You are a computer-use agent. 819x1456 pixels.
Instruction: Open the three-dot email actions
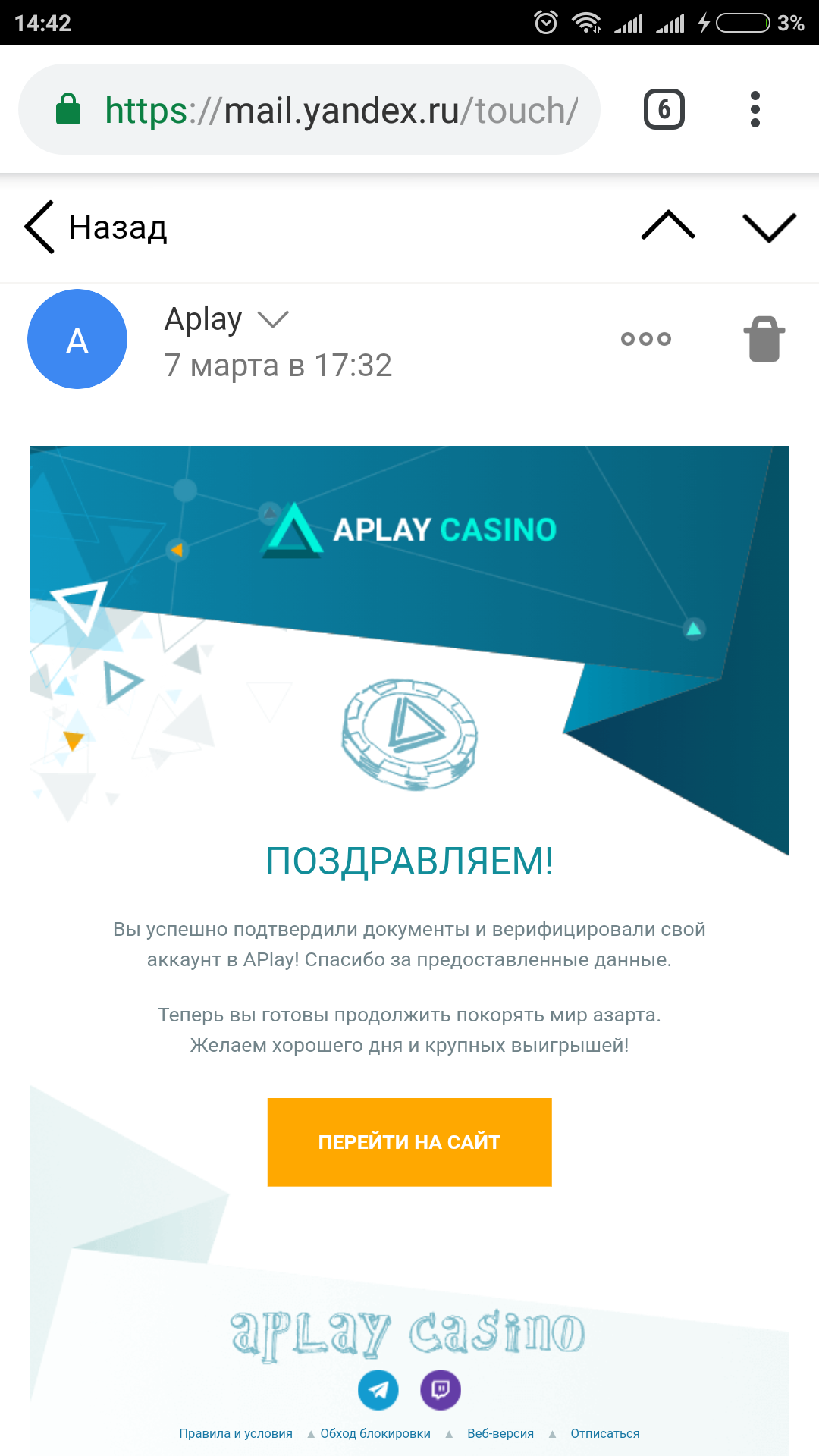645,339
